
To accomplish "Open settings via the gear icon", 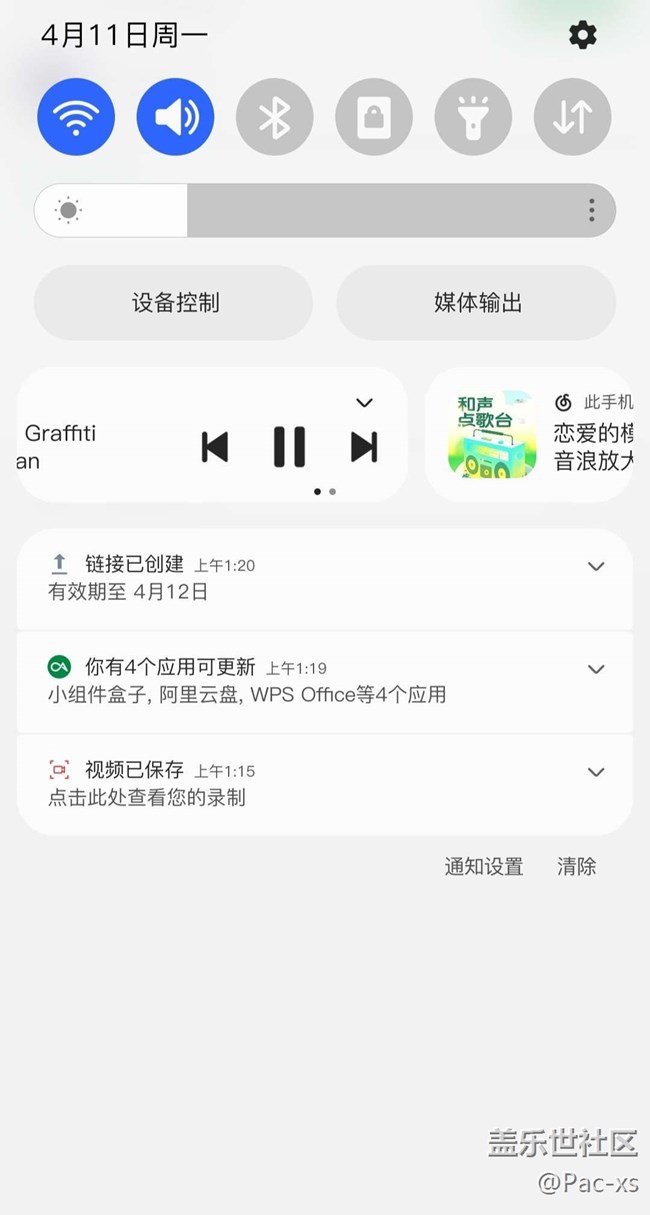I will [582, 36].
